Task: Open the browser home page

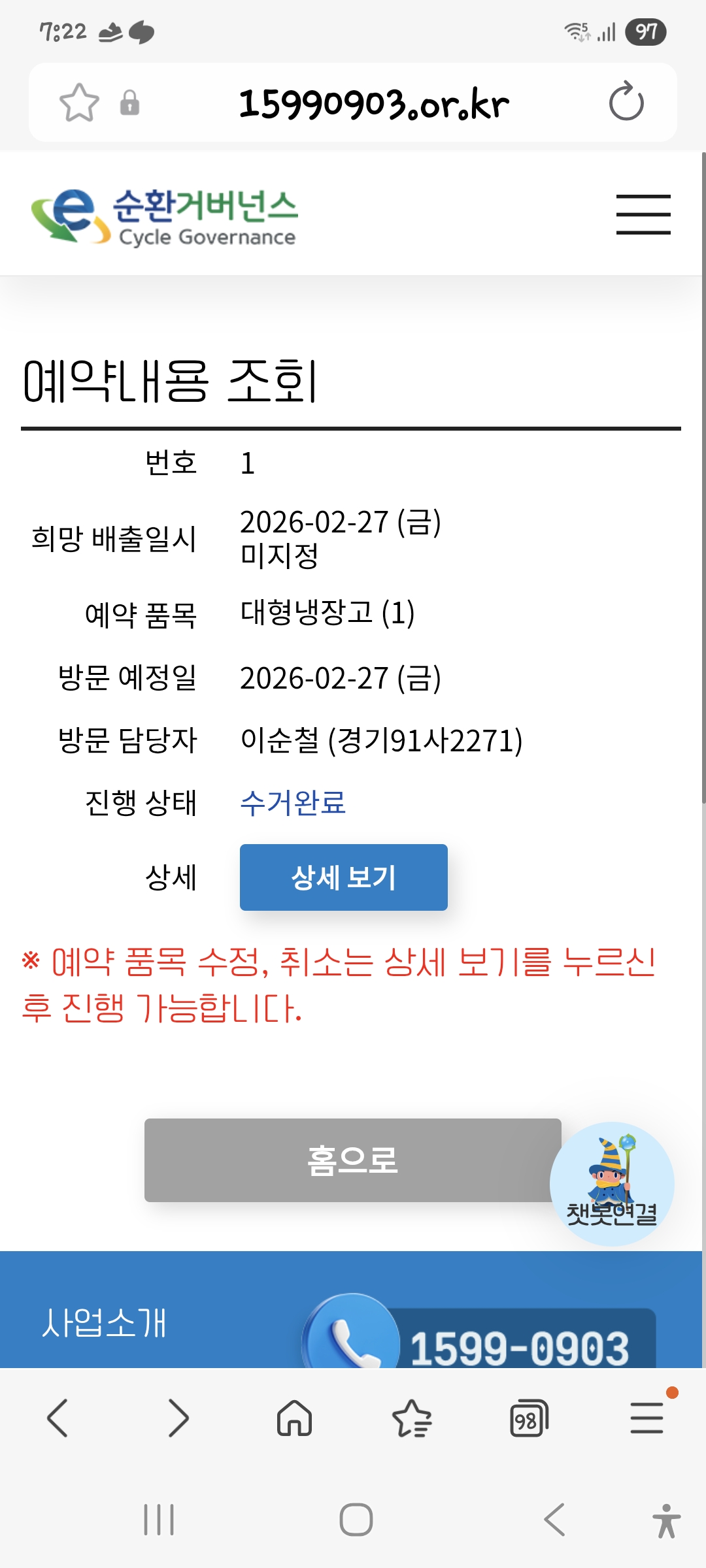Action: [295, 1418]
